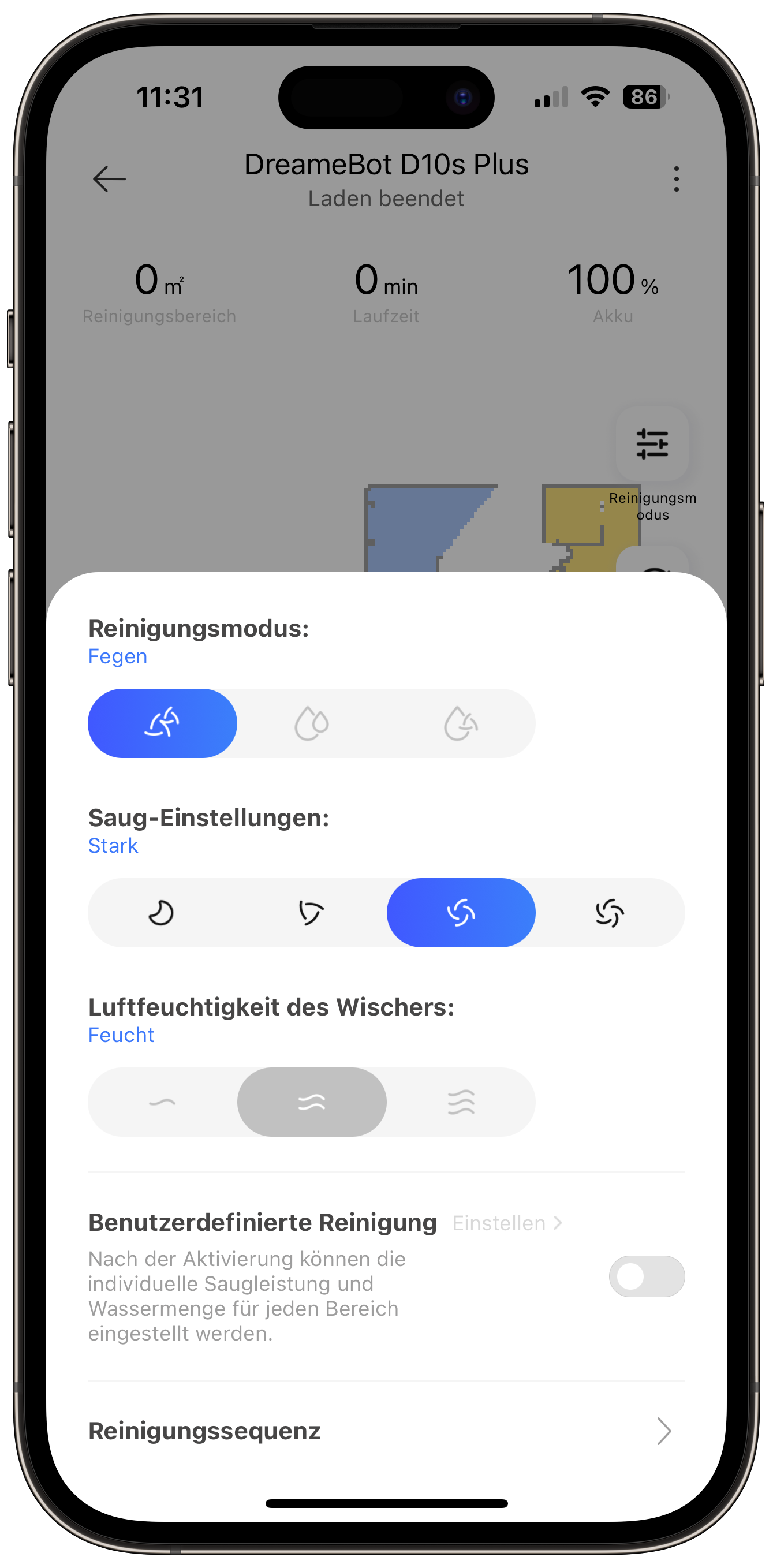Enable the Benutzerdefinierte Reinigung switch
Screen dimensions: 773x1568
coord(647,1276)
